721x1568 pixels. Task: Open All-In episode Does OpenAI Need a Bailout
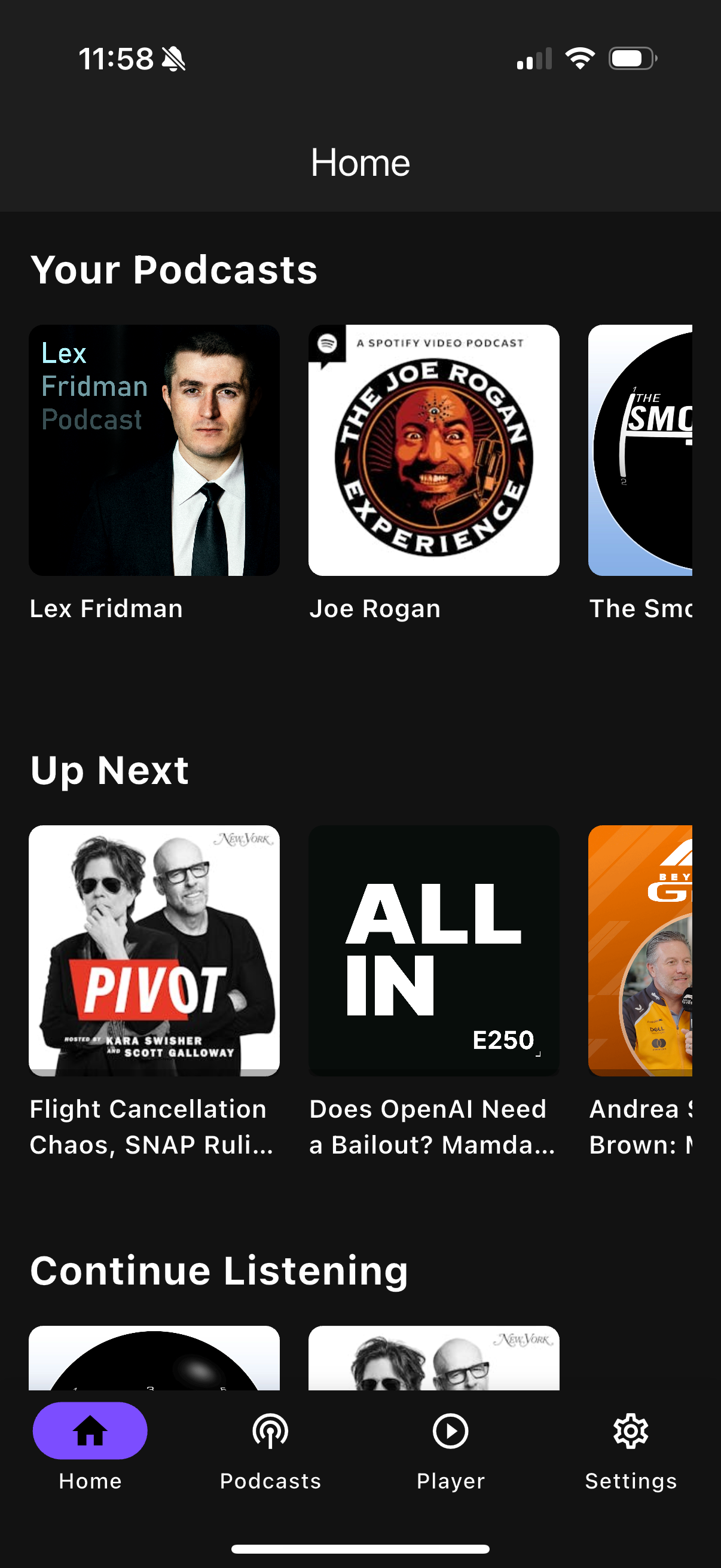(x=433, y=950)
